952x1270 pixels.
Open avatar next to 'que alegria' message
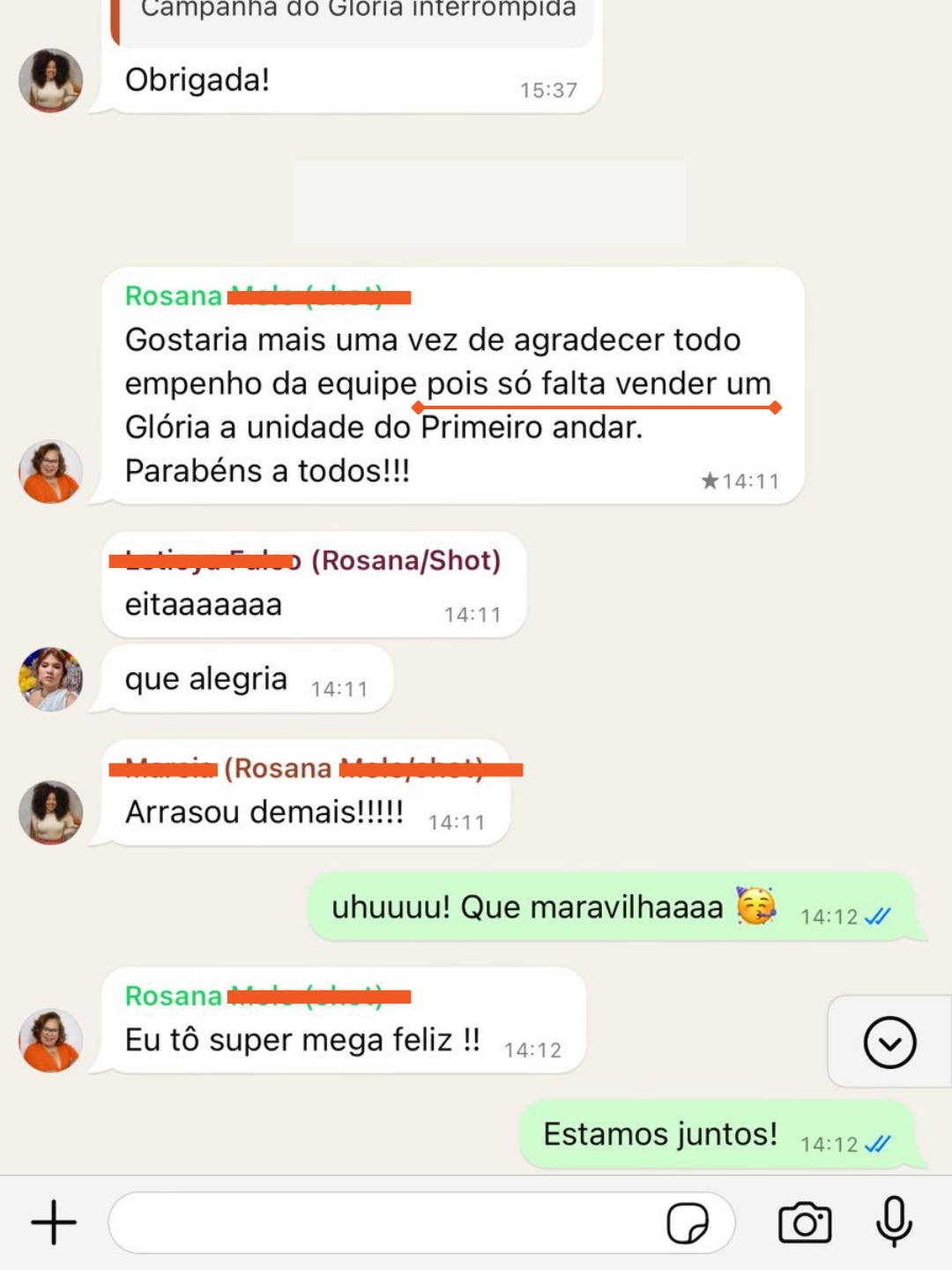tap(51, 679)
